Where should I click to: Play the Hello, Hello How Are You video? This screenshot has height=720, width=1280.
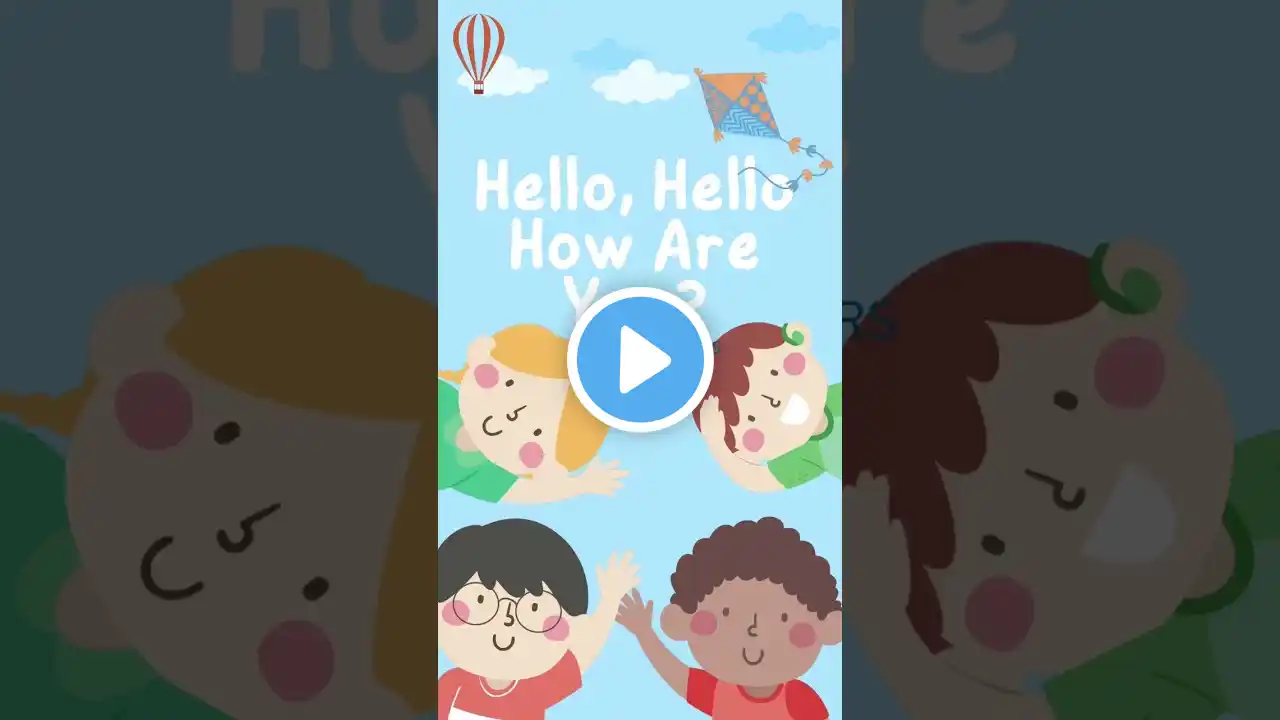click(640, 360)
